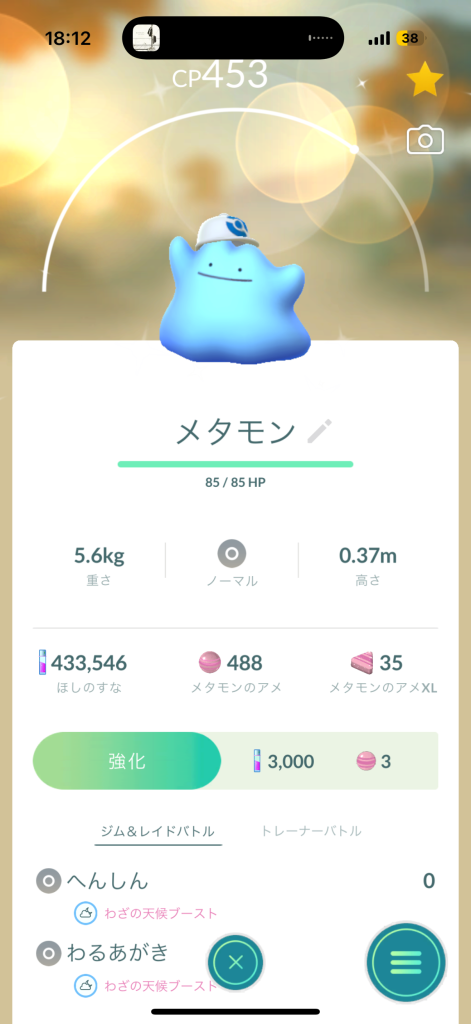Edit メタモン nickname with pencil icon
The width and height of the screenshot is (471, 1024).
(319, 432)
